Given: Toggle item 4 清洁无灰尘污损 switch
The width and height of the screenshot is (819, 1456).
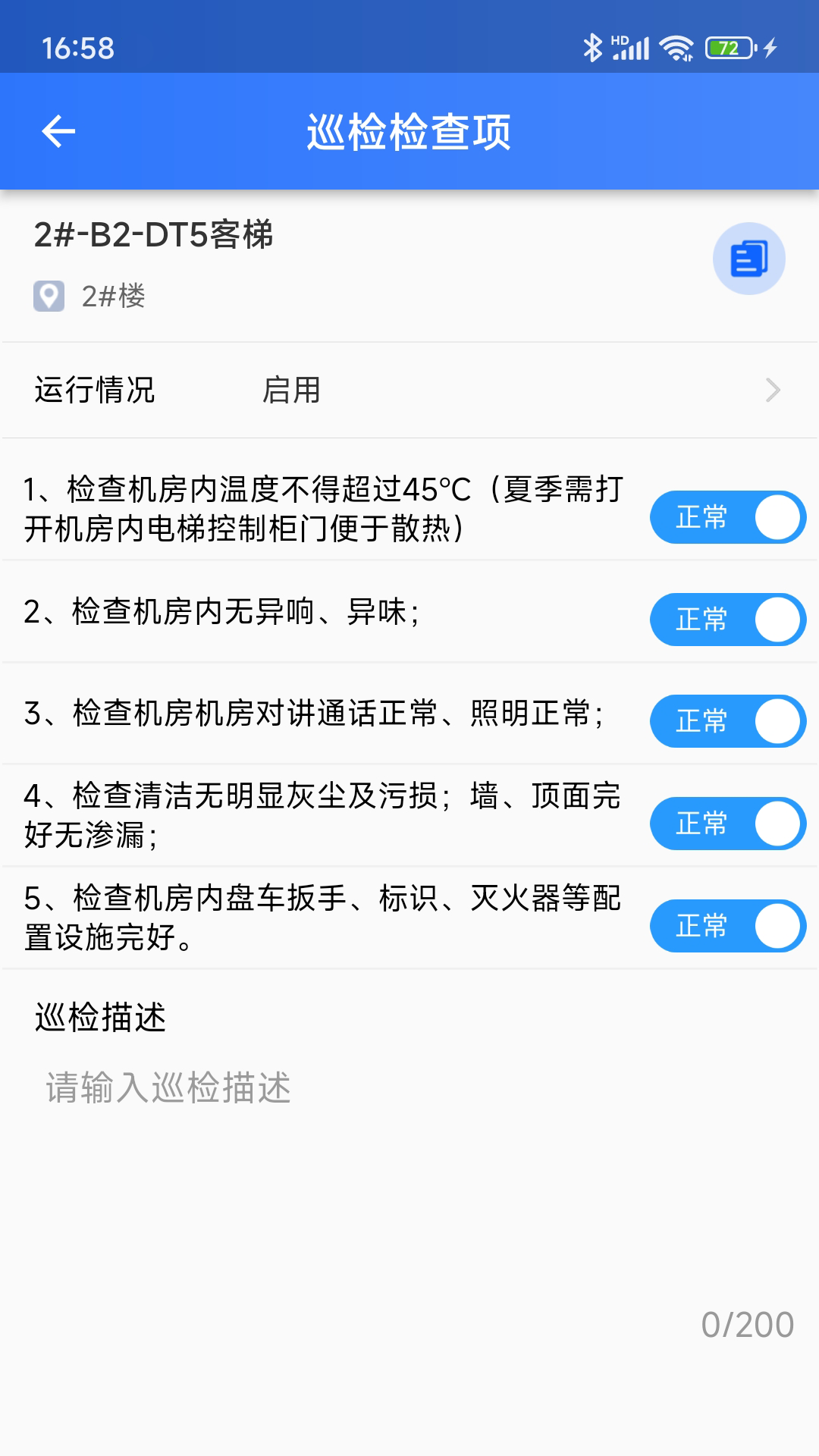Looking at the screenshot, I should [728, 824].
